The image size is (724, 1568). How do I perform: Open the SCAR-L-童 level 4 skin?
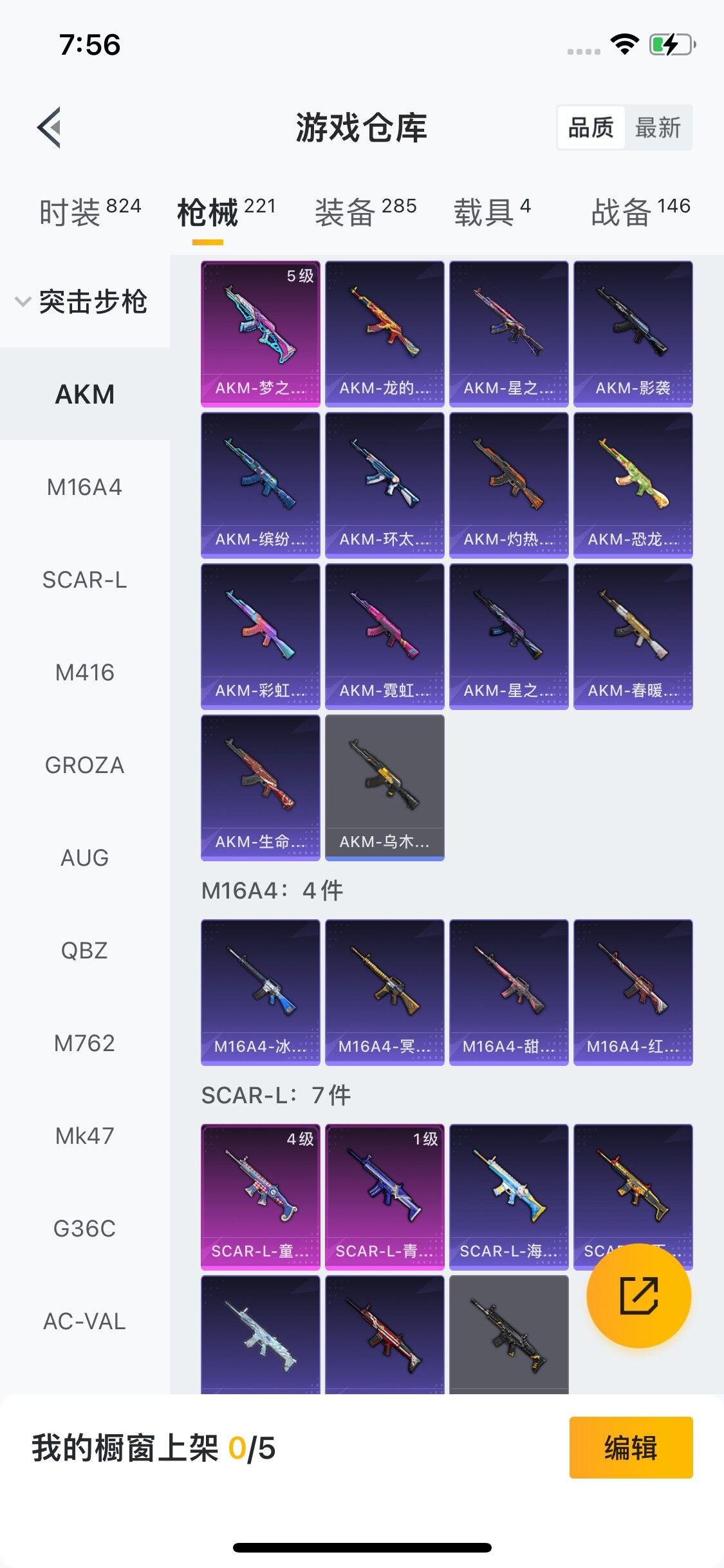click(x=260, y=1197)
